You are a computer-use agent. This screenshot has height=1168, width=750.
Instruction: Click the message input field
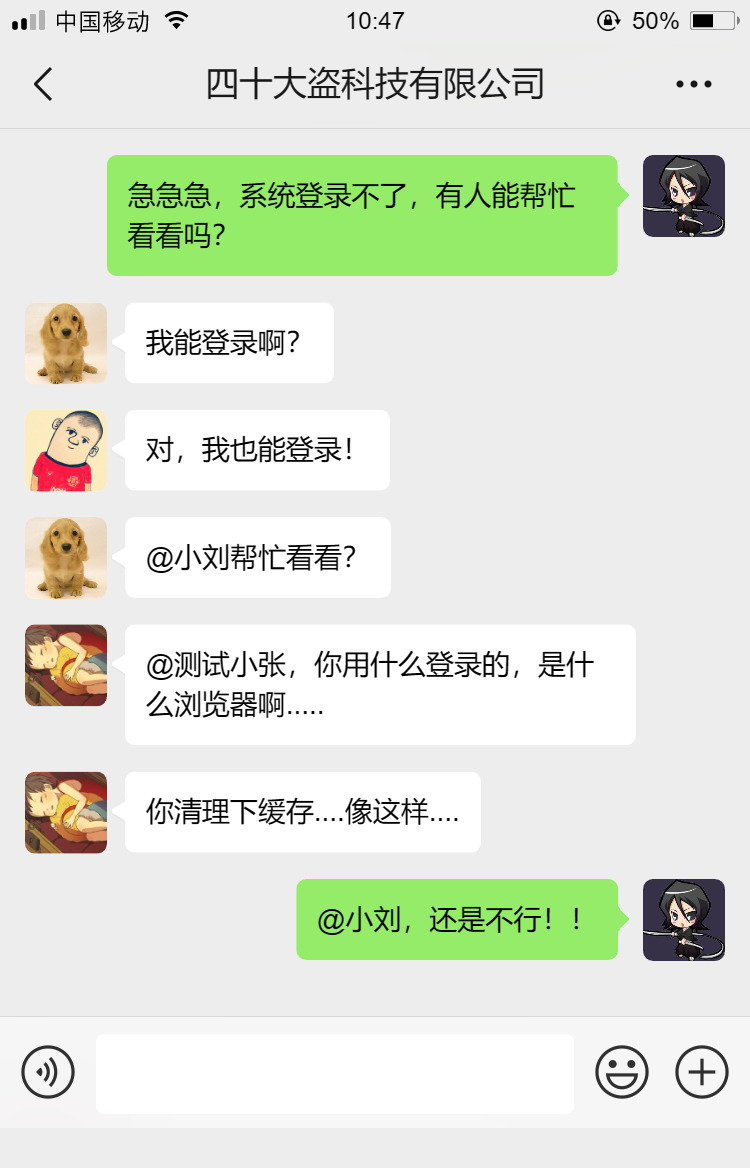[335, 1071]
